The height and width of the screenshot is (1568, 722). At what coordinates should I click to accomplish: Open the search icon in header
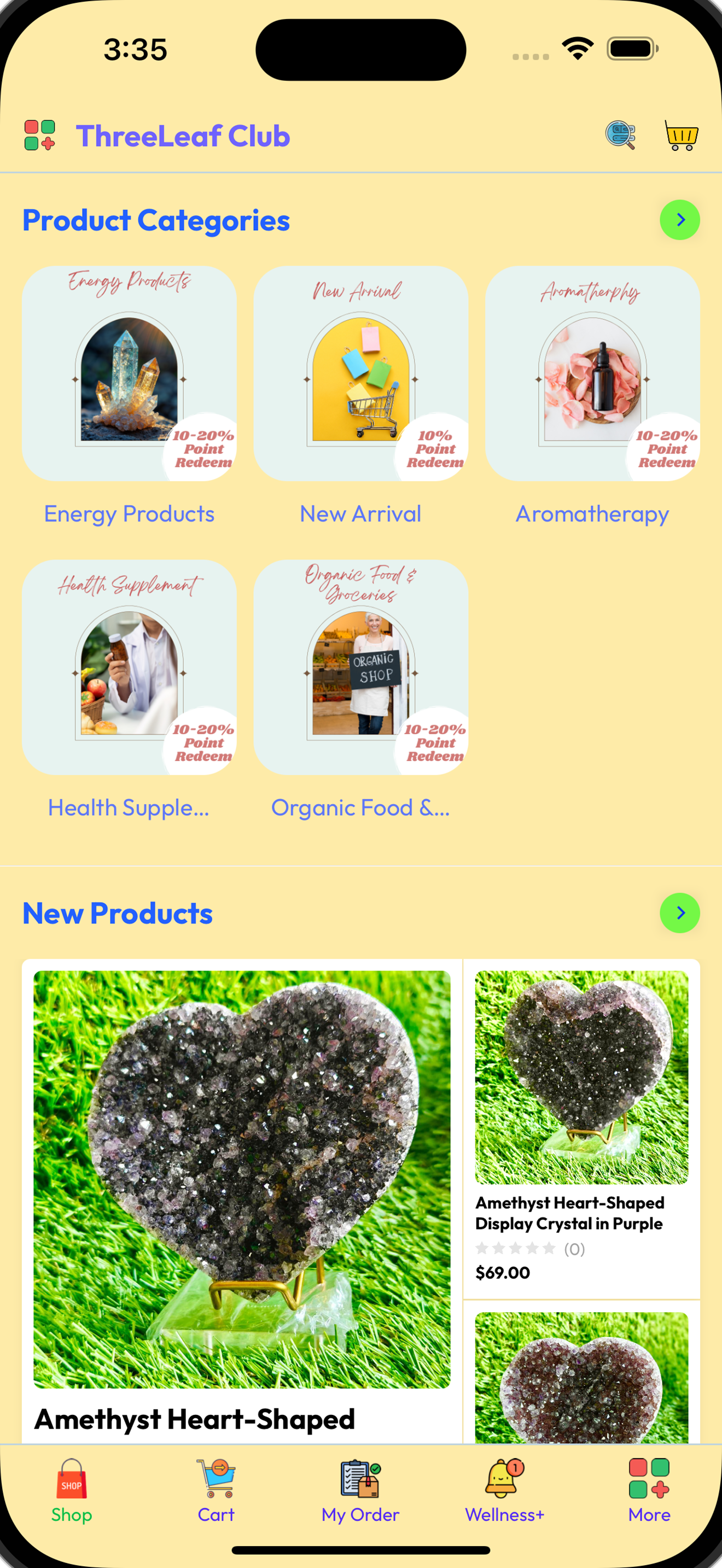[x=620, y=135]
